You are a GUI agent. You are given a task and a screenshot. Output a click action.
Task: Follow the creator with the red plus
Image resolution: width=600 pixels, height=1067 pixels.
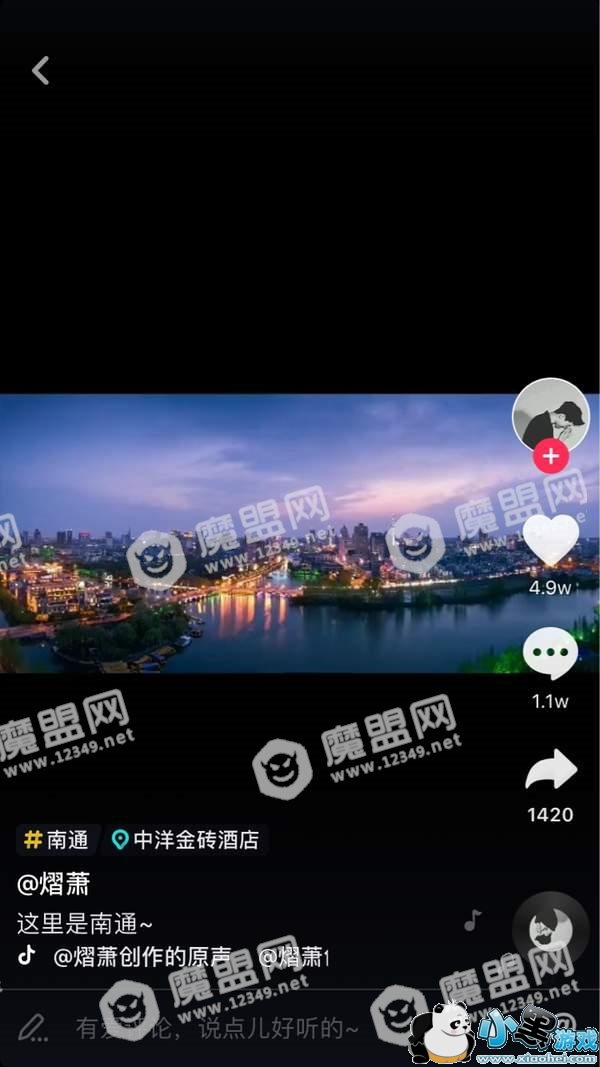(550, 457)
